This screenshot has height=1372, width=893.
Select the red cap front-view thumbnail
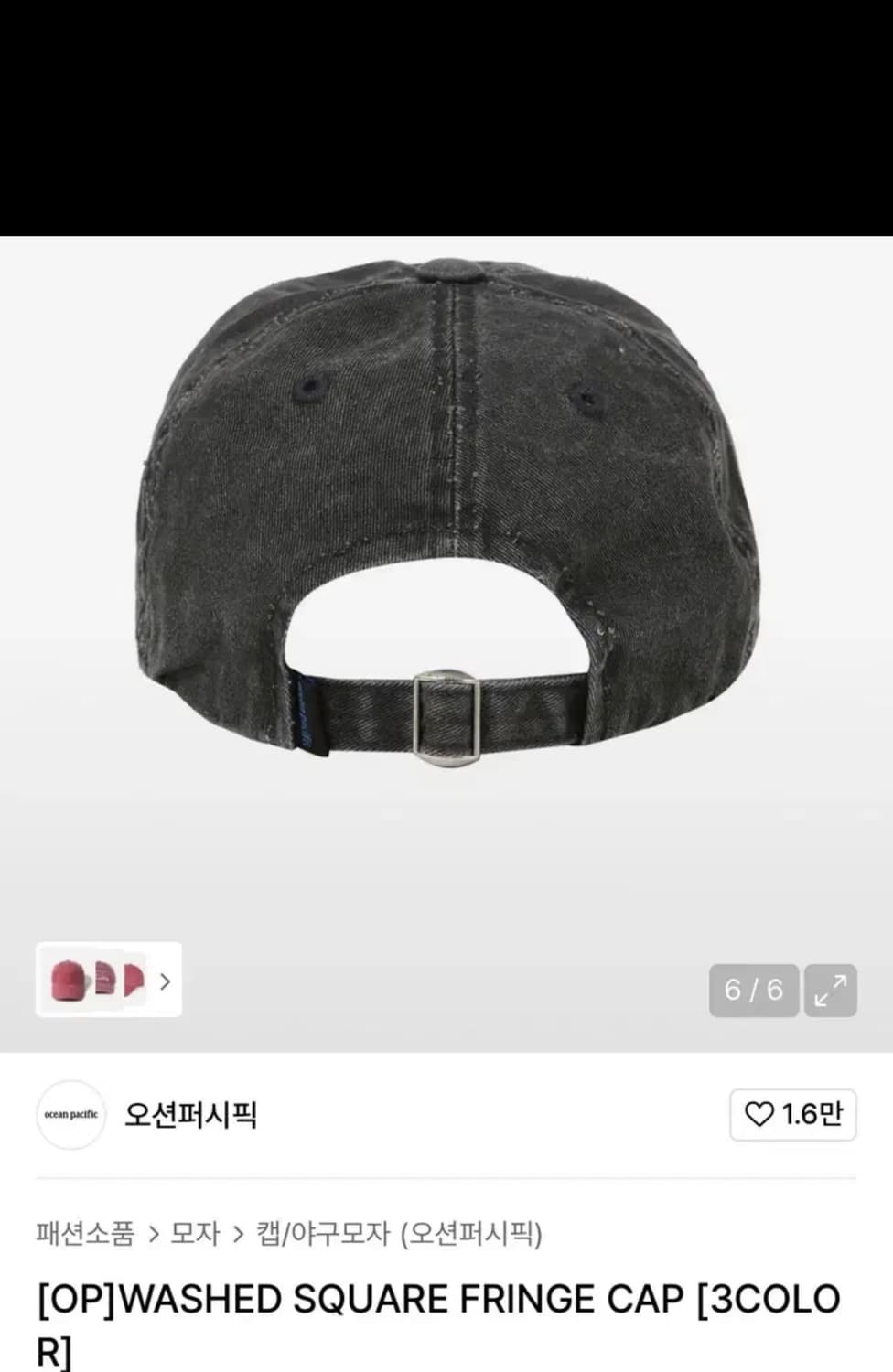click(x=66, y=981)
